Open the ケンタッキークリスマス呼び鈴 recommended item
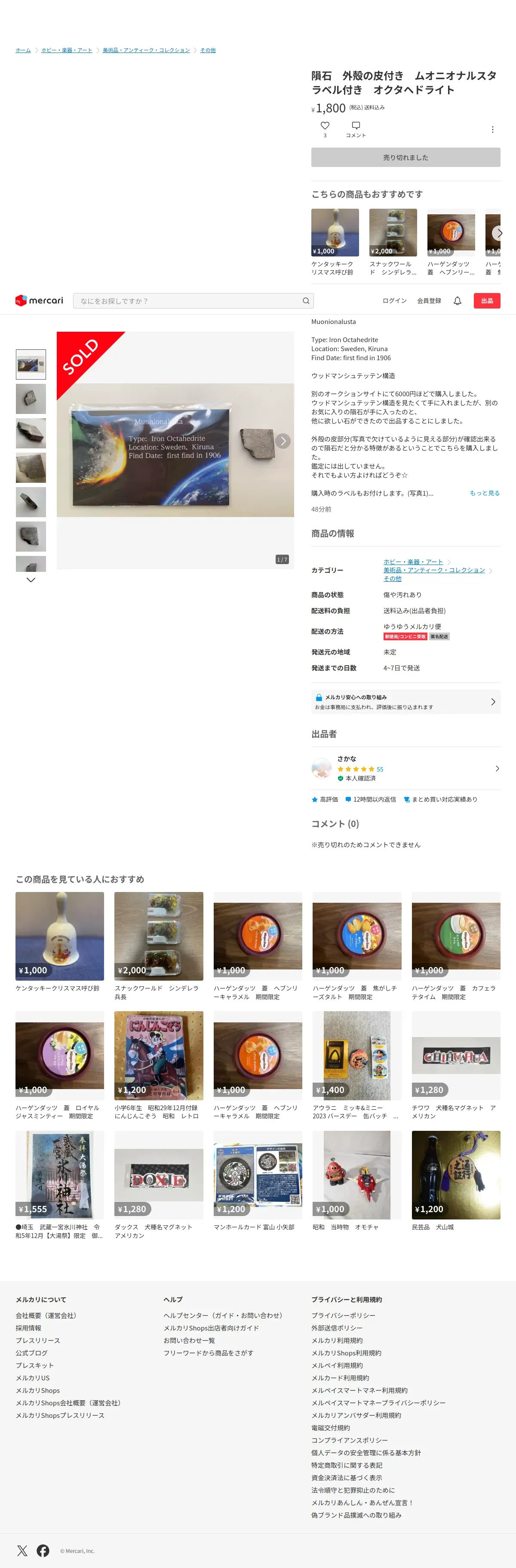The height and width of the screenshot is (1568, 516). pyautogui.click(x=60, y=936)
